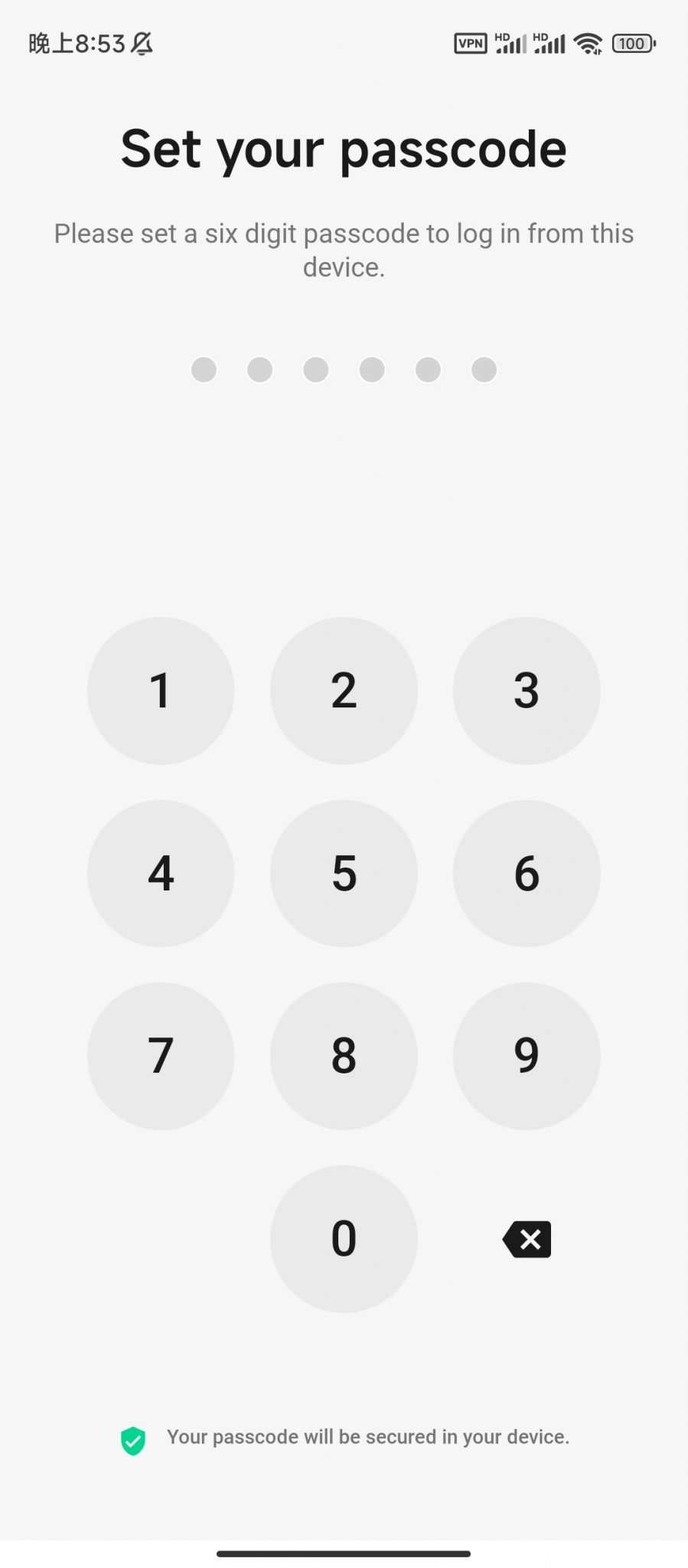Select the 6 key on the keypad
688x1568 pixels.
pos(527,874)
